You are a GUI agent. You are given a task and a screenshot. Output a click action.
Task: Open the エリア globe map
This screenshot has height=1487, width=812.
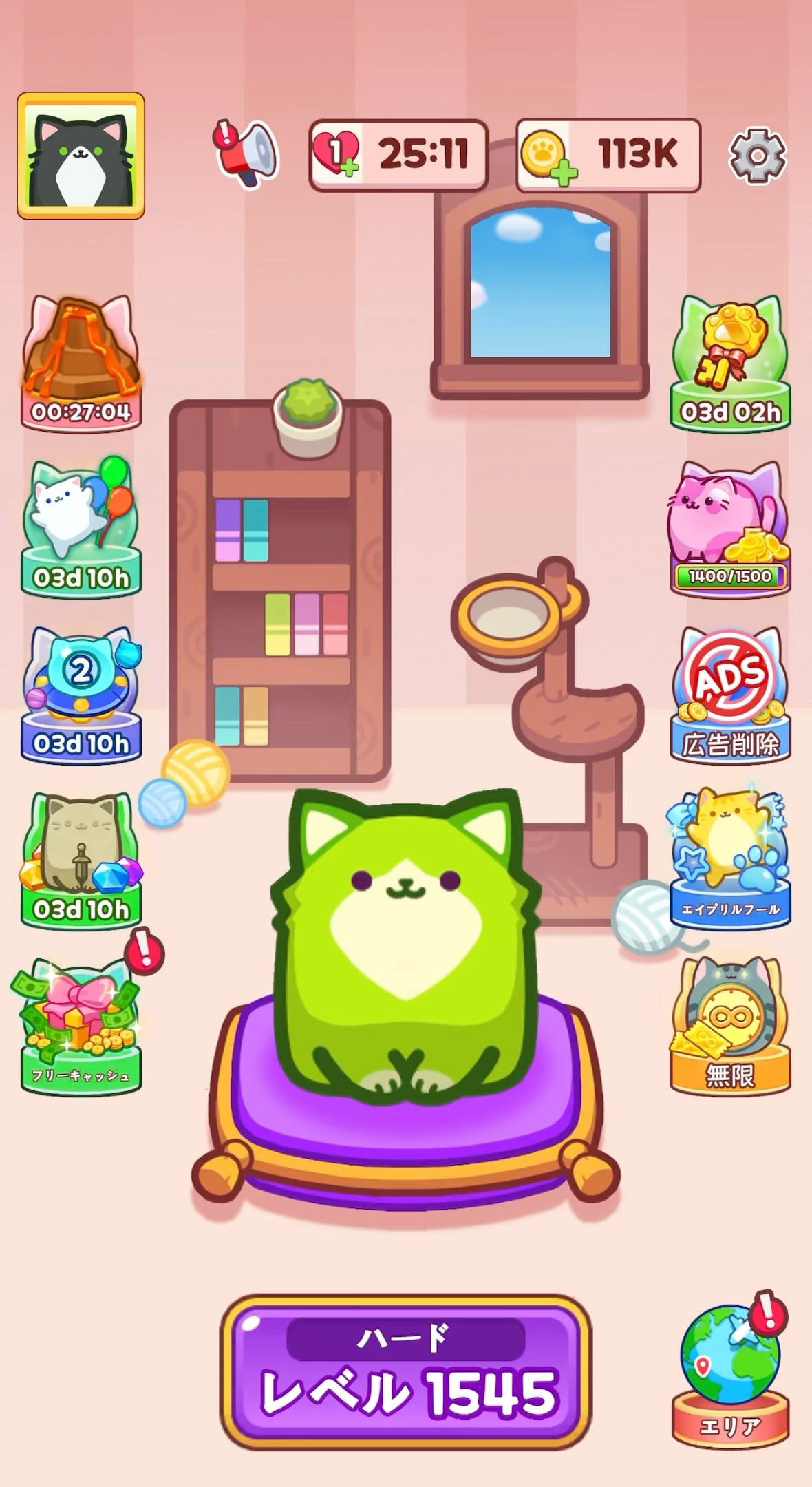[x=730, y=1371]
